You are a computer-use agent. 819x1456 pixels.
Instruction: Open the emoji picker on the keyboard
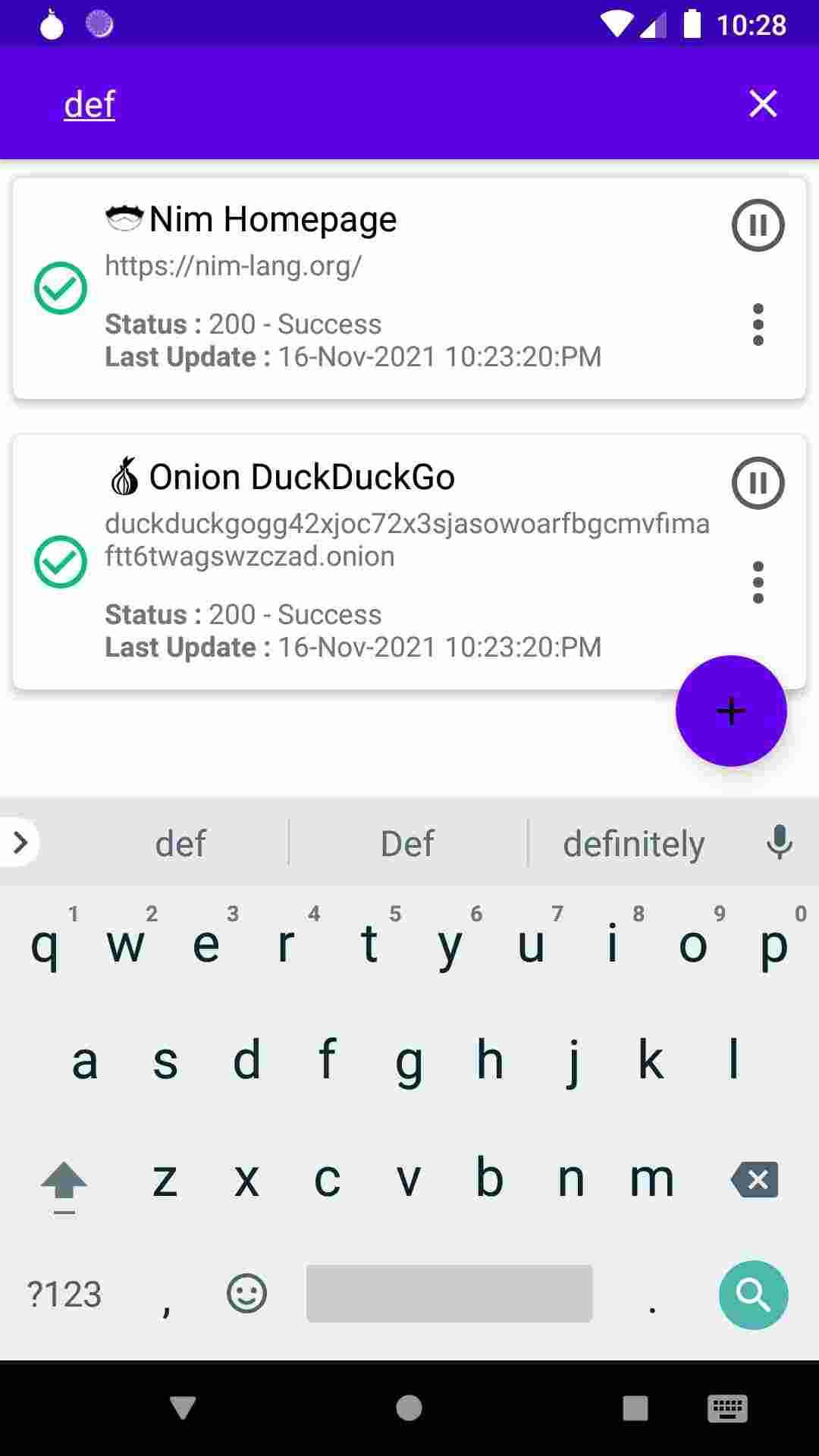(x=246, y=1294)
